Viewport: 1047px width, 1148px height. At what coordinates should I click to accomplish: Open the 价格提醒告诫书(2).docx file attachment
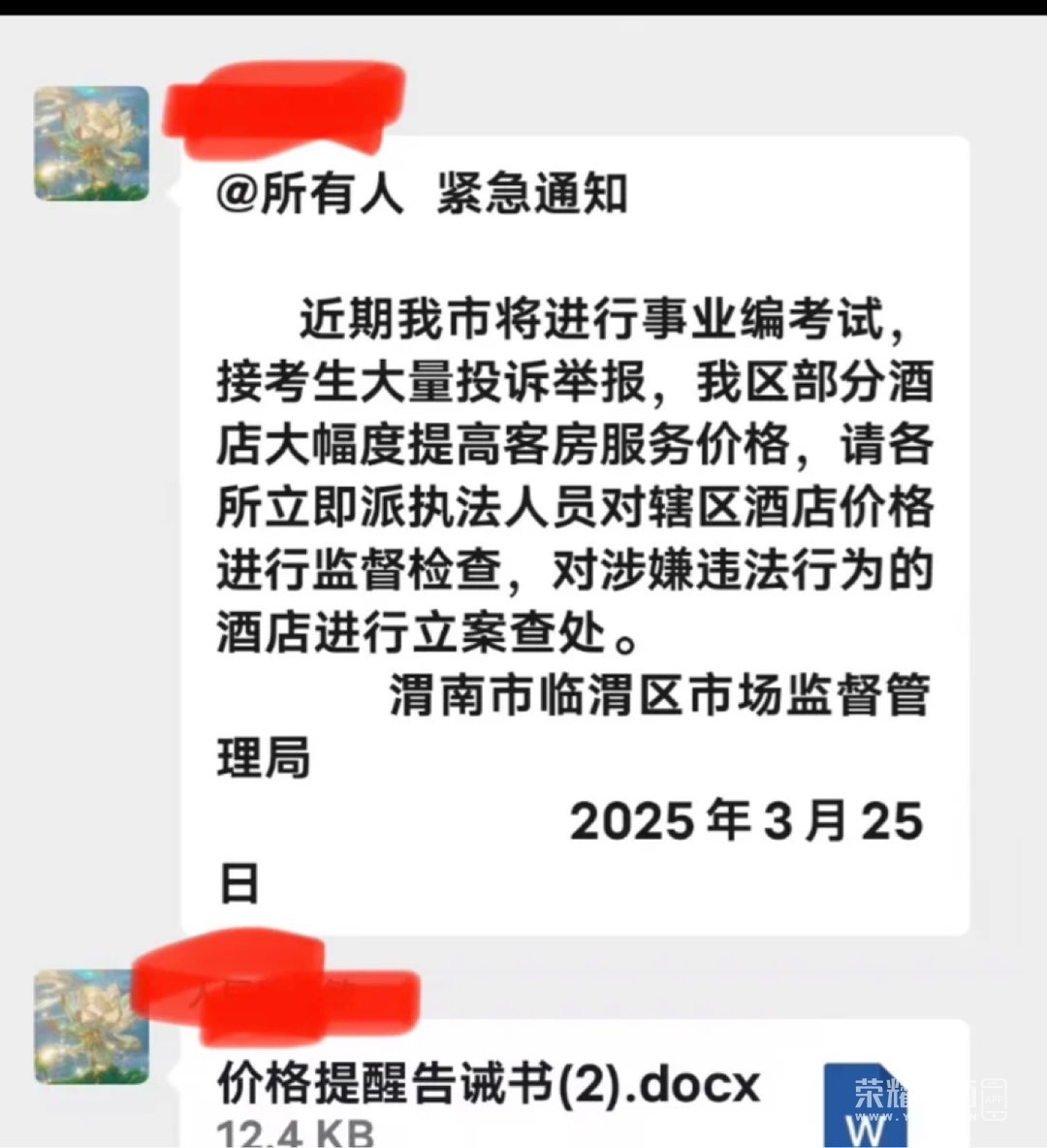tap(488, 1086)
